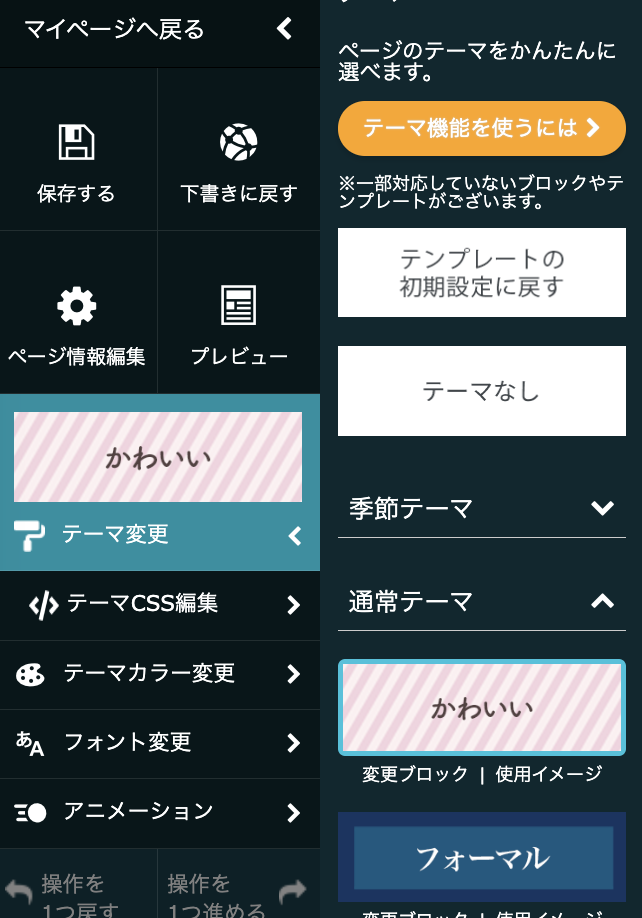Expand the 季節テーマ section
642x918 pixels.
click(x=481, y=508)
